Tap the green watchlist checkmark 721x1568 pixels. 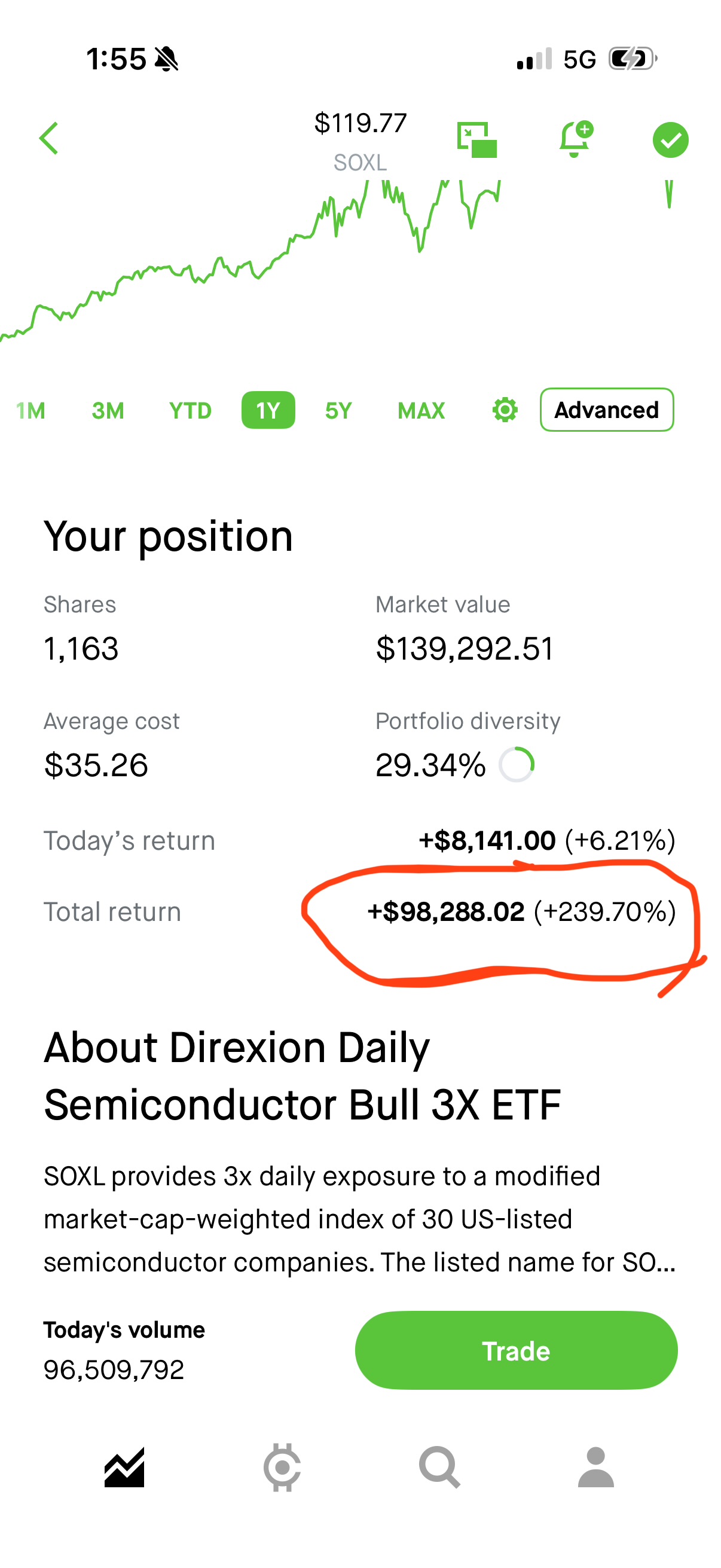pos(670,140)
